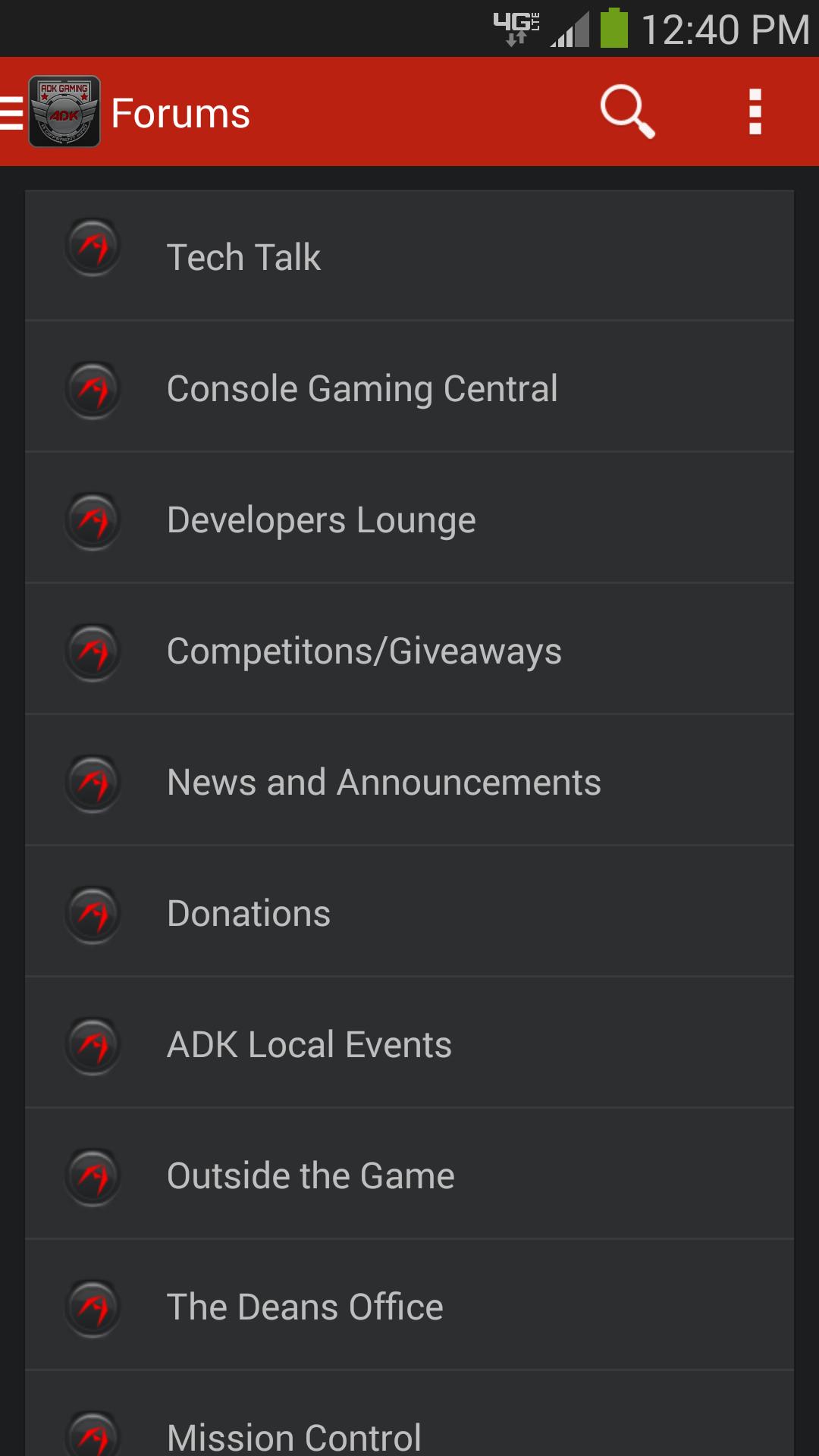The height and width of the screenshot is (1456, 819).
Task: Expand the Outside the Game category
Action: click(x=409, y=1175)
